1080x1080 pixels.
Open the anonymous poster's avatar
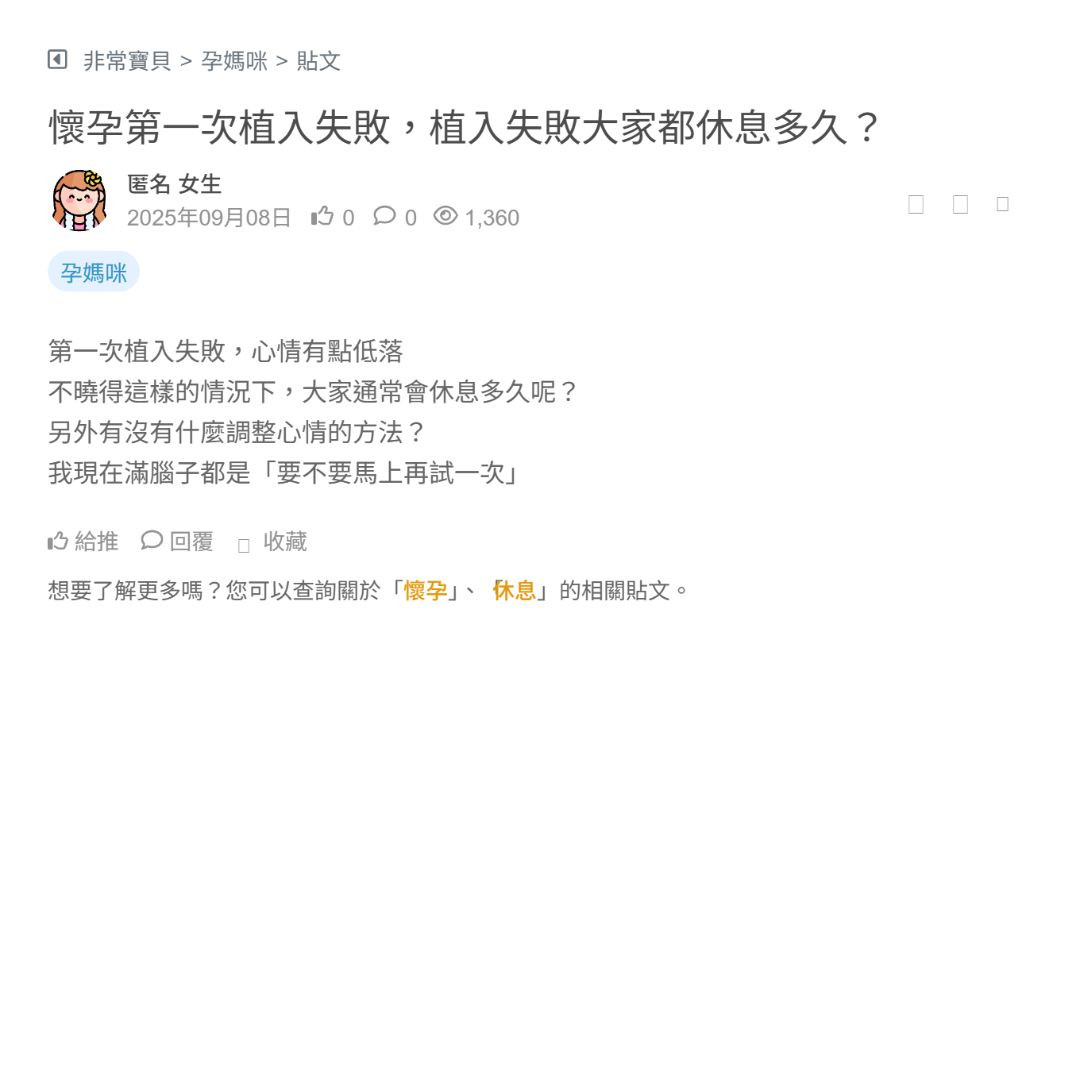pyautogui.click(x=79, y=199)
